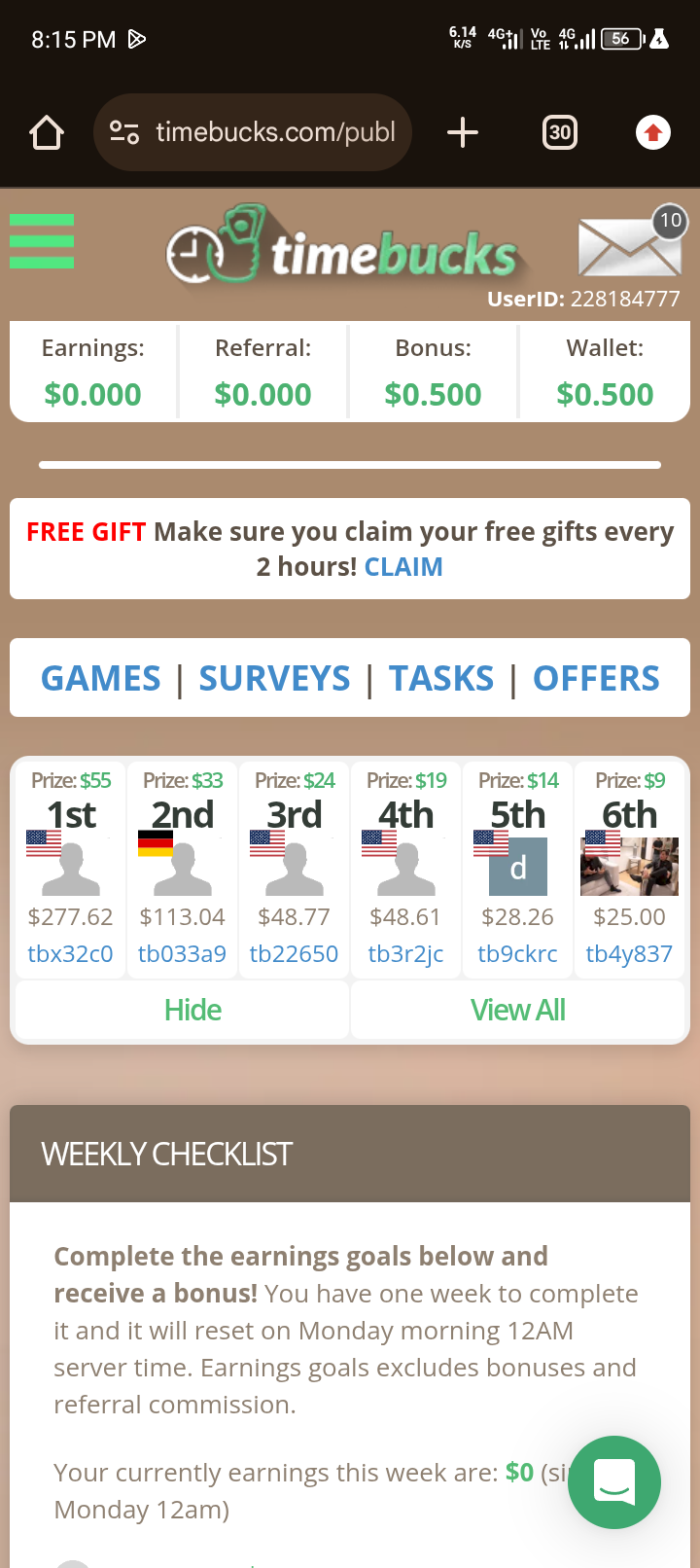Open the live chat support bubble
Screen dimensions: 700x1568
click(x=614, y=1481)
